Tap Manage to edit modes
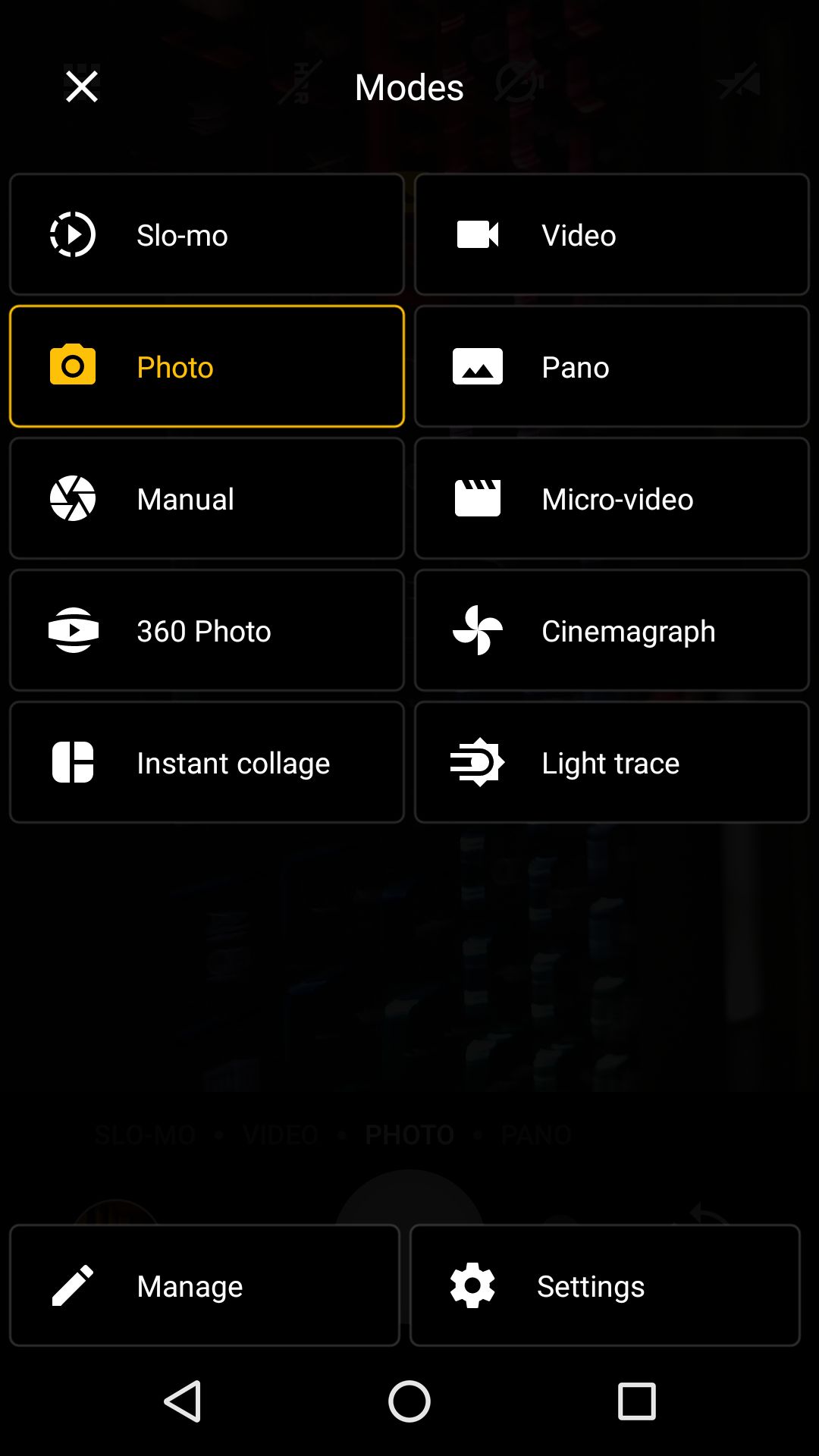The height and width of the screenshot is (1456, 819). (205, 1285)
